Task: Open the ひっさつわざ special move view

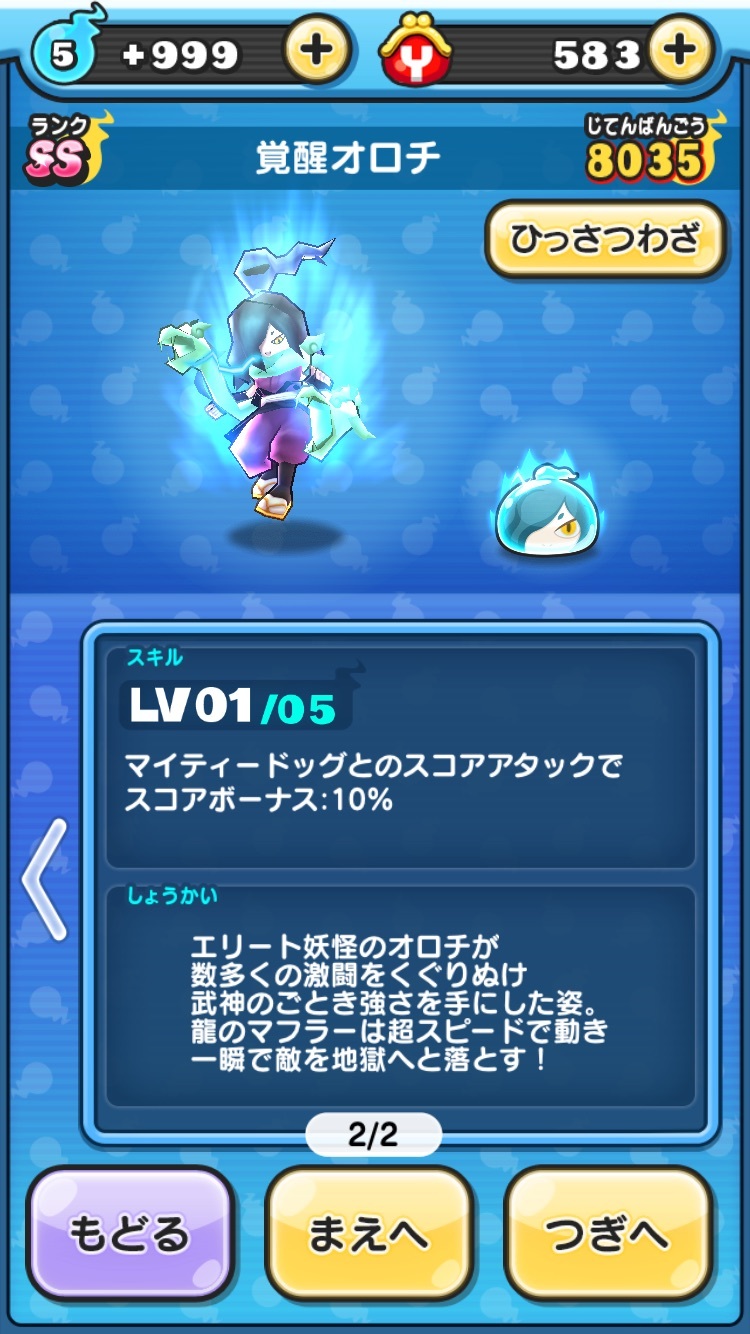Action: point(605,239)
